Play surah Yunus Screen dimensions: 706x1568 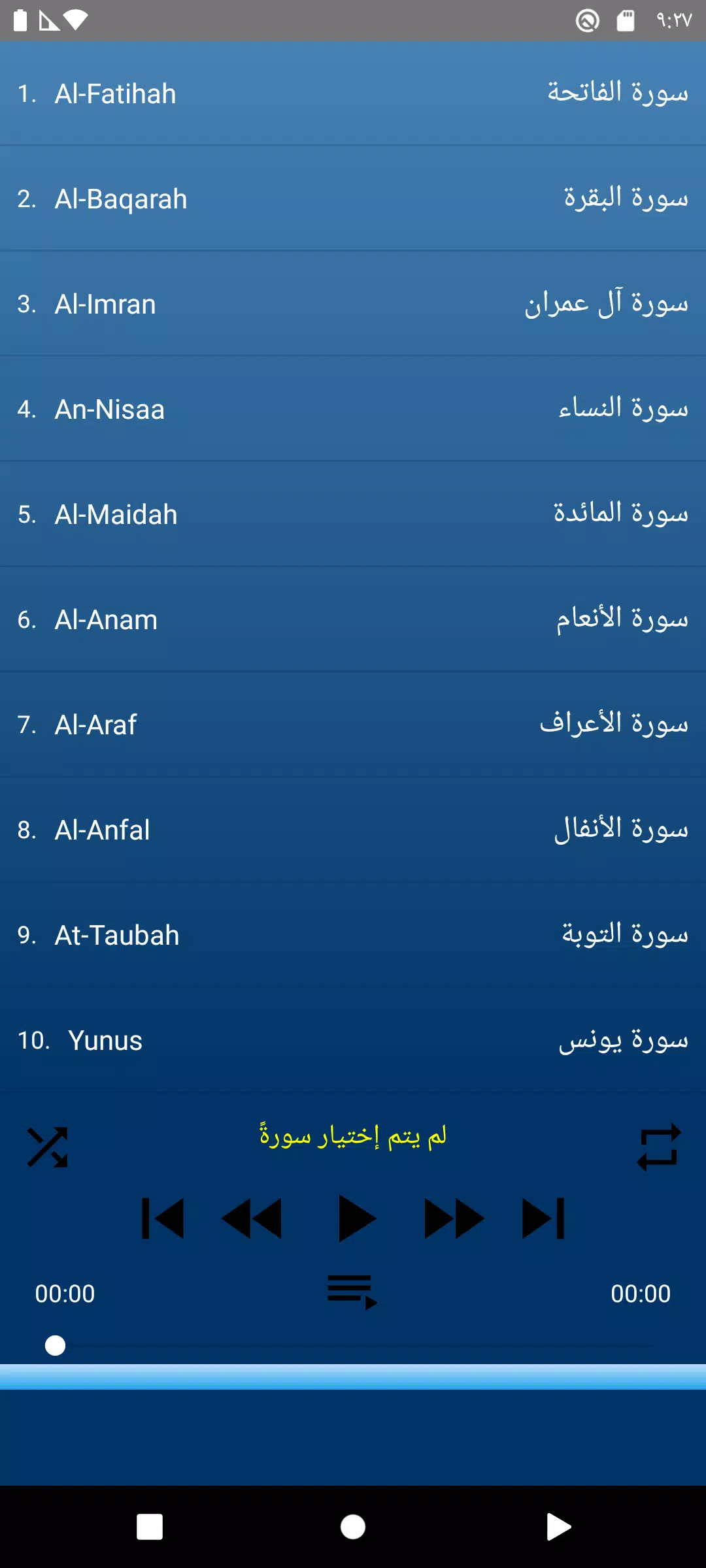[353, 1040]
